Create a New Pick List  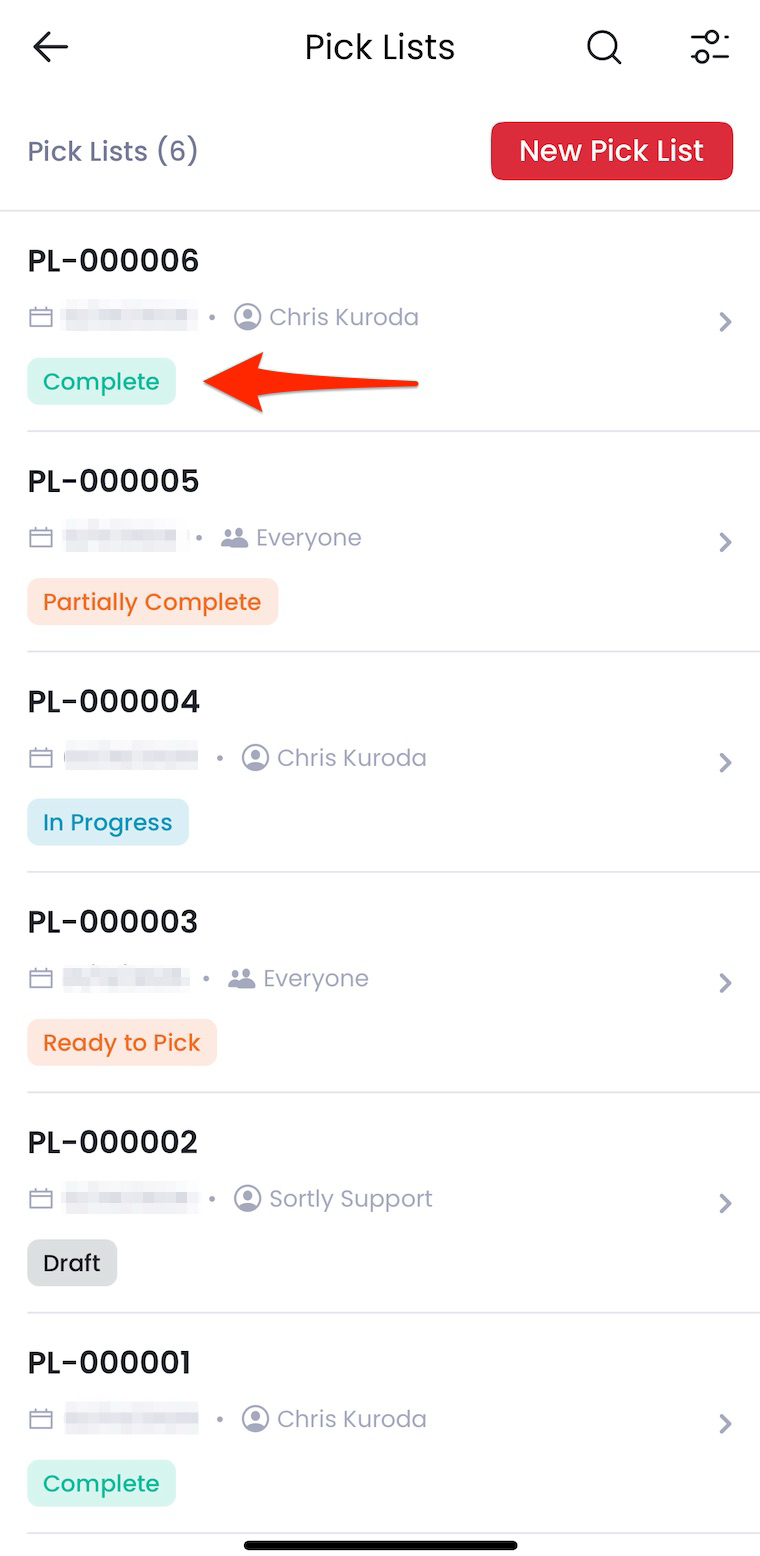pos(612,151)
